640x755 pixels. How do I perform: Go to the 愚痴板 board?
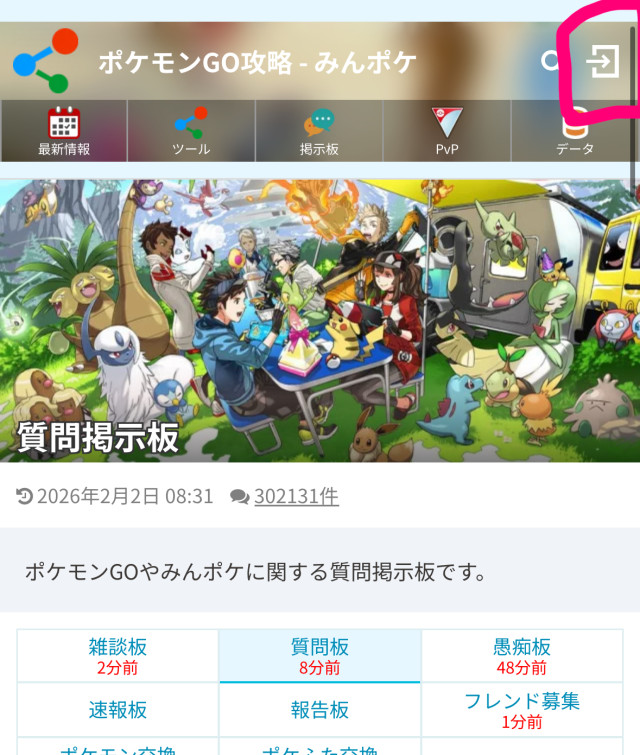pos(522,656)
